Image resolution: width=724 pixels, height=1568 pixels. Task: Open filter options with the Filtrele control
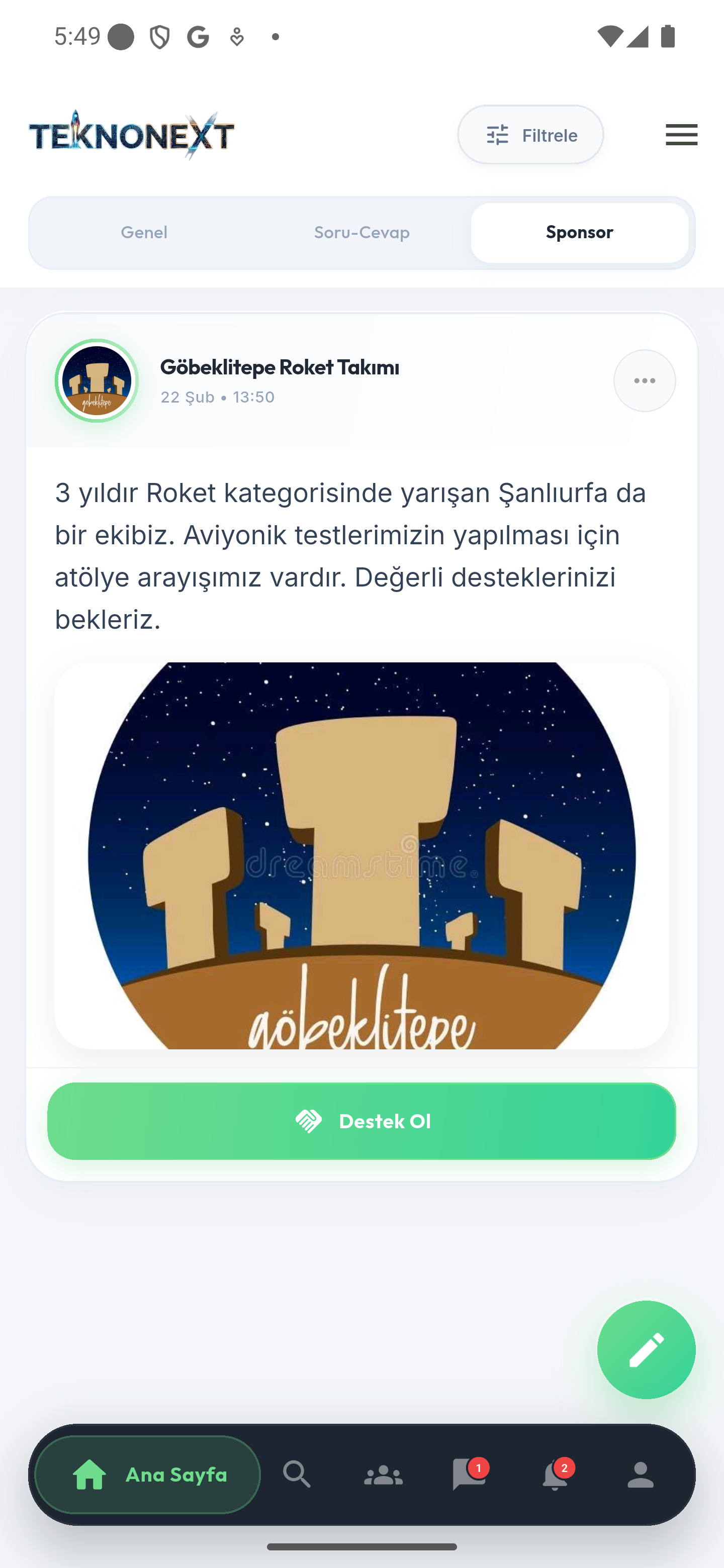click(x=530, y=135)
